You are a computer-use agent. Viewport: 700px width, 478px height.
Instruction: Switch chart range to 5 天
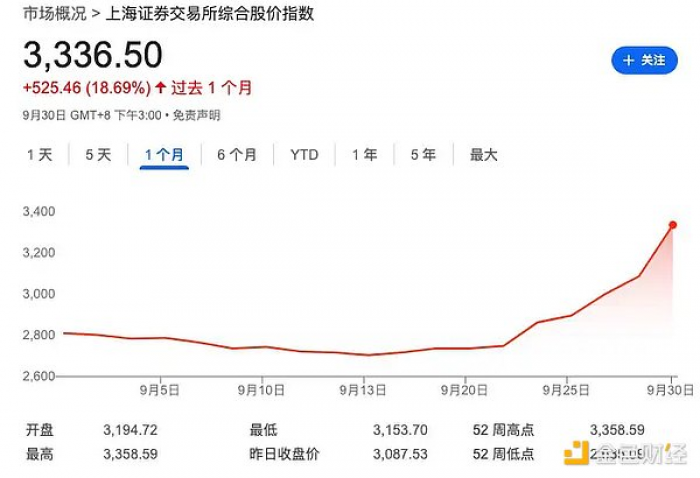(x=98, y=155)
